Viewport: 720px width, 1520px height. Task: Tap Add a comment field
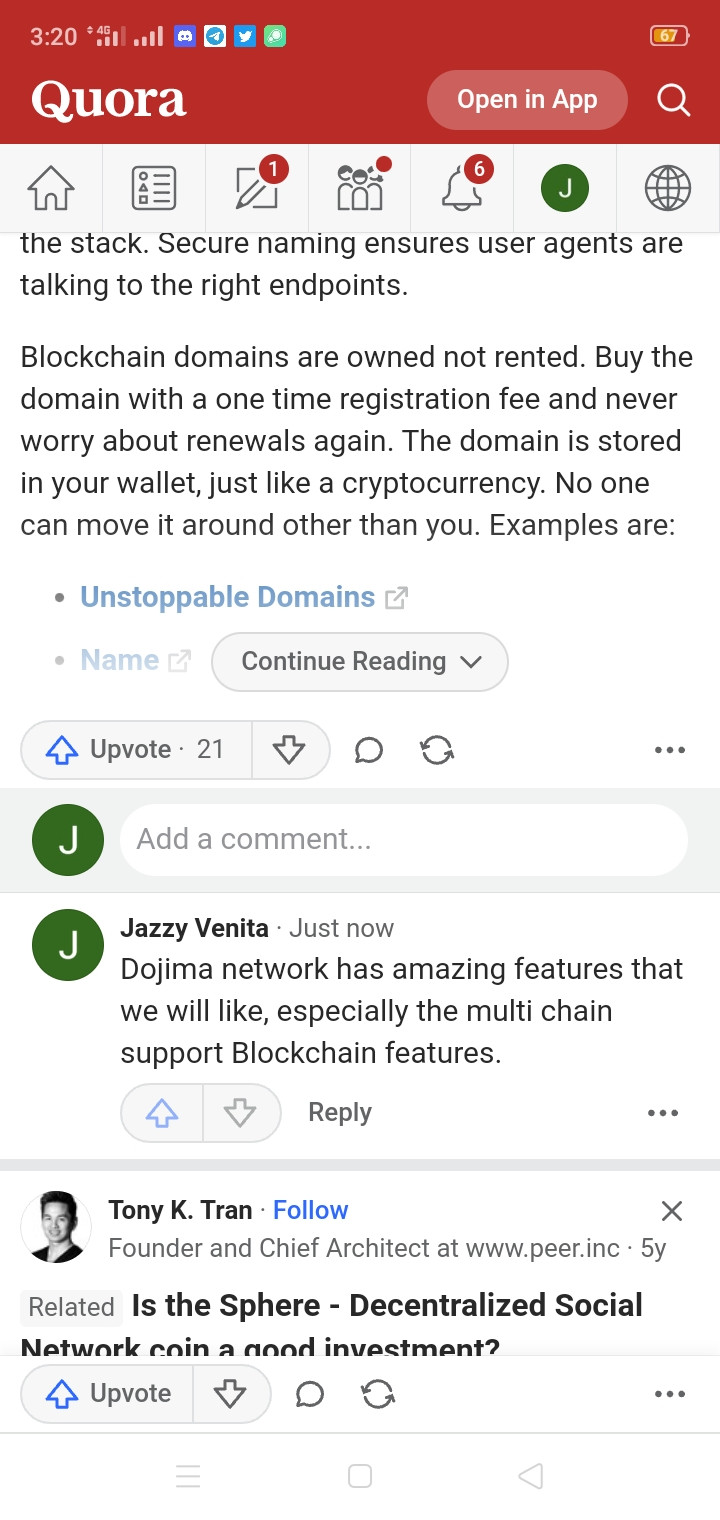(403, 839)
